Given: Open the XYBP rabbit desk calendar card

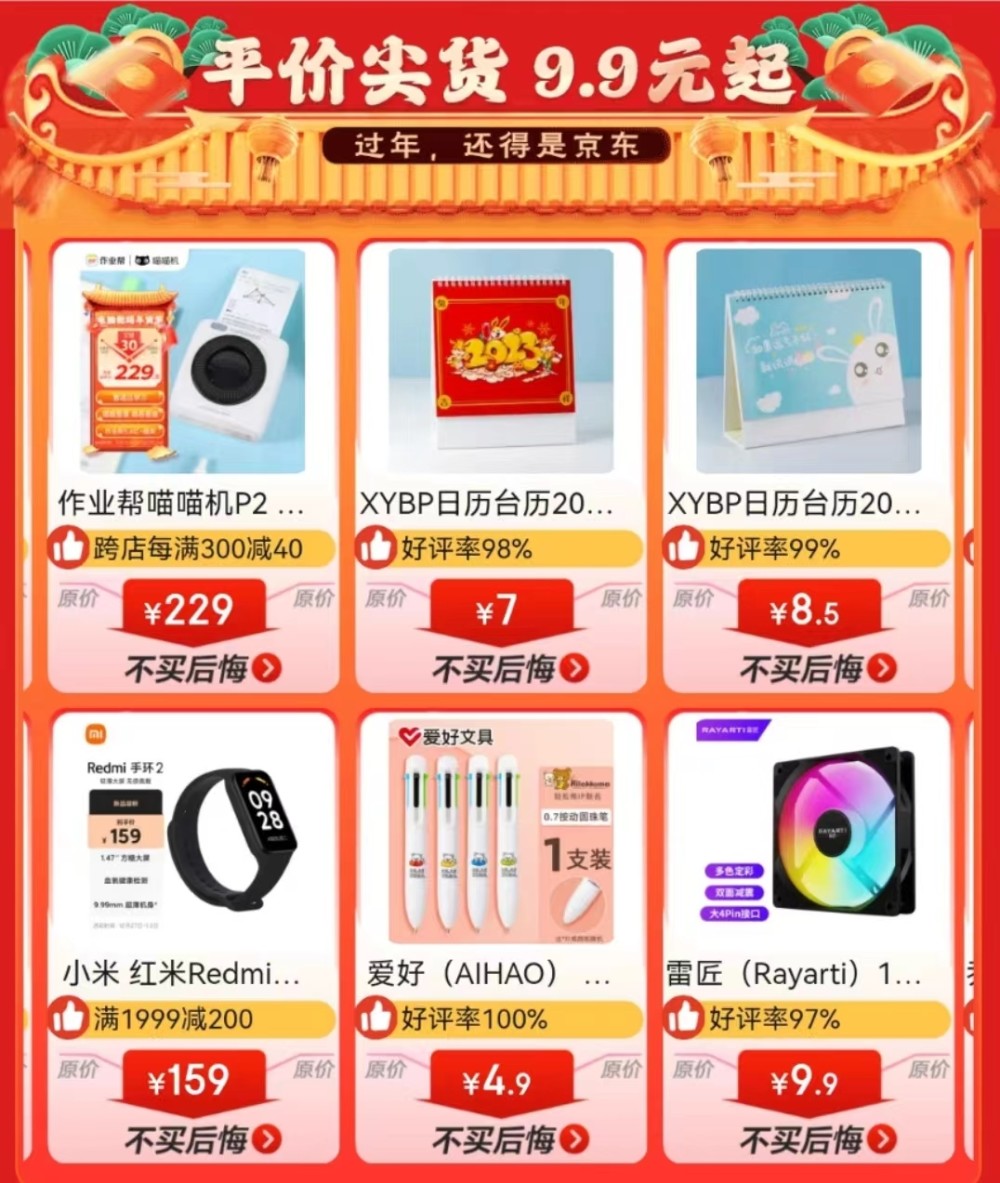Looking at the screenshot, I should [x=808, y=362].
